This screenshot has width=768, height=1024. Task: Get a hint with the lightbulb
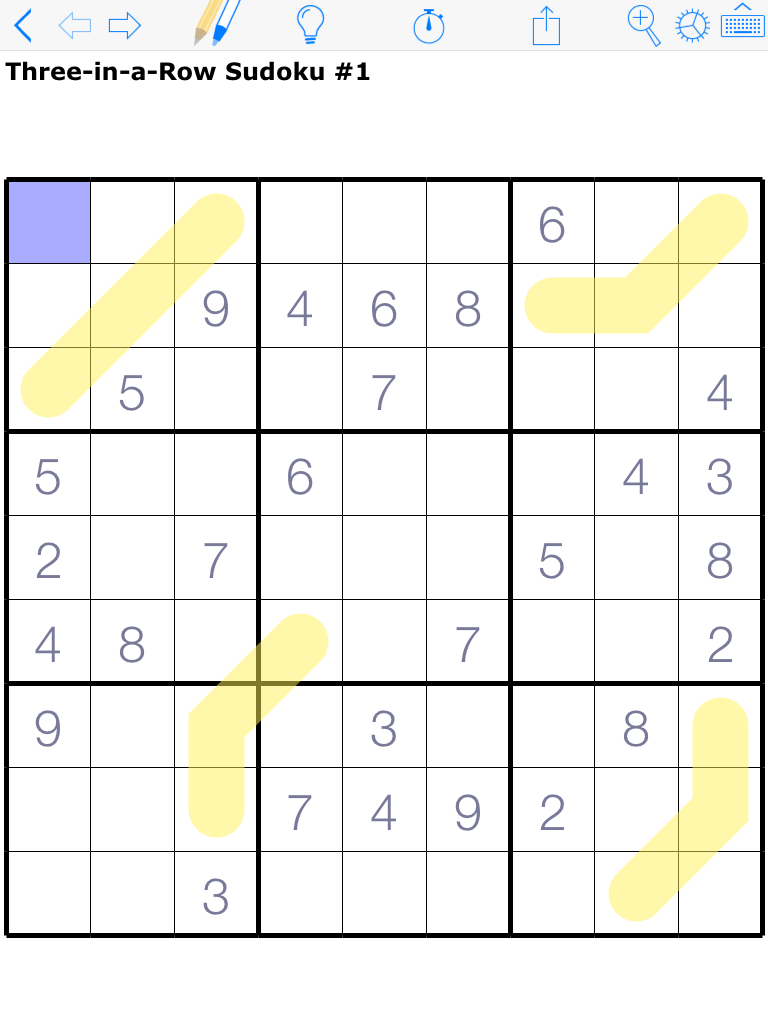312,25
